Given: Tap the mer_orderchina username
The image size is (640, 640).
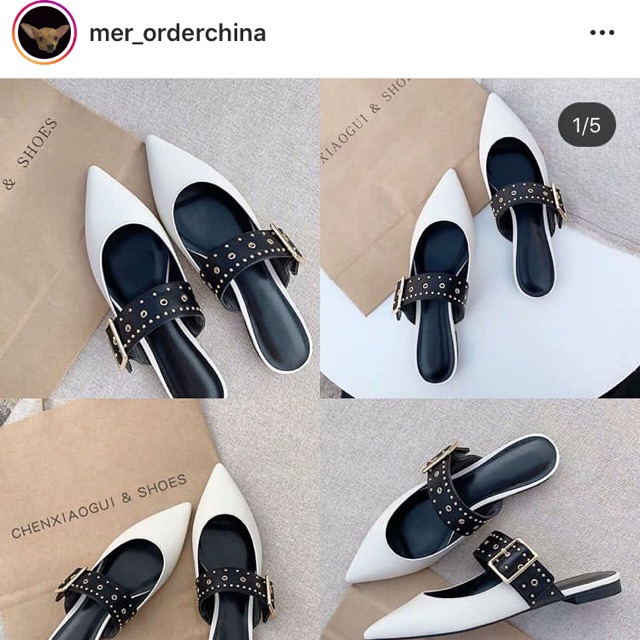Looking at the screenshot, I should point(177,33).
